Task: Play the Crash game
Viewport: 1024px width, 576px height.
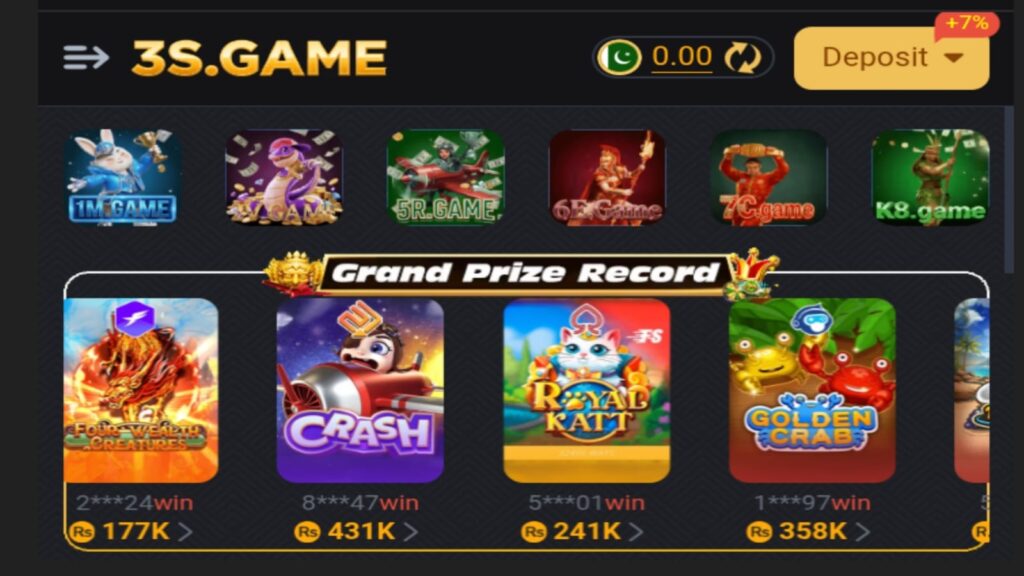Action: coord(360,390)
